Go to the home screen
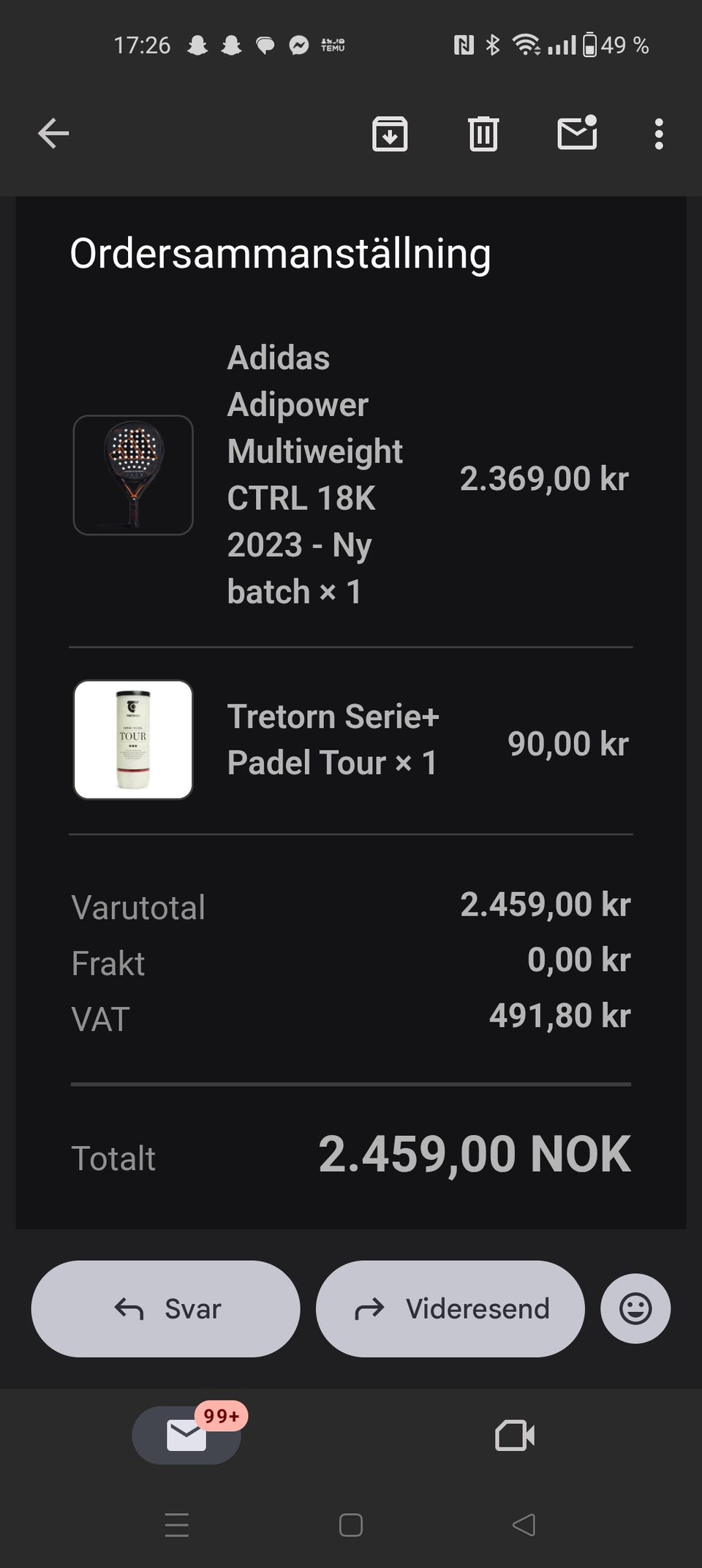The image size is (702, 1568). pyautogui.click(x=351, y=1525)
